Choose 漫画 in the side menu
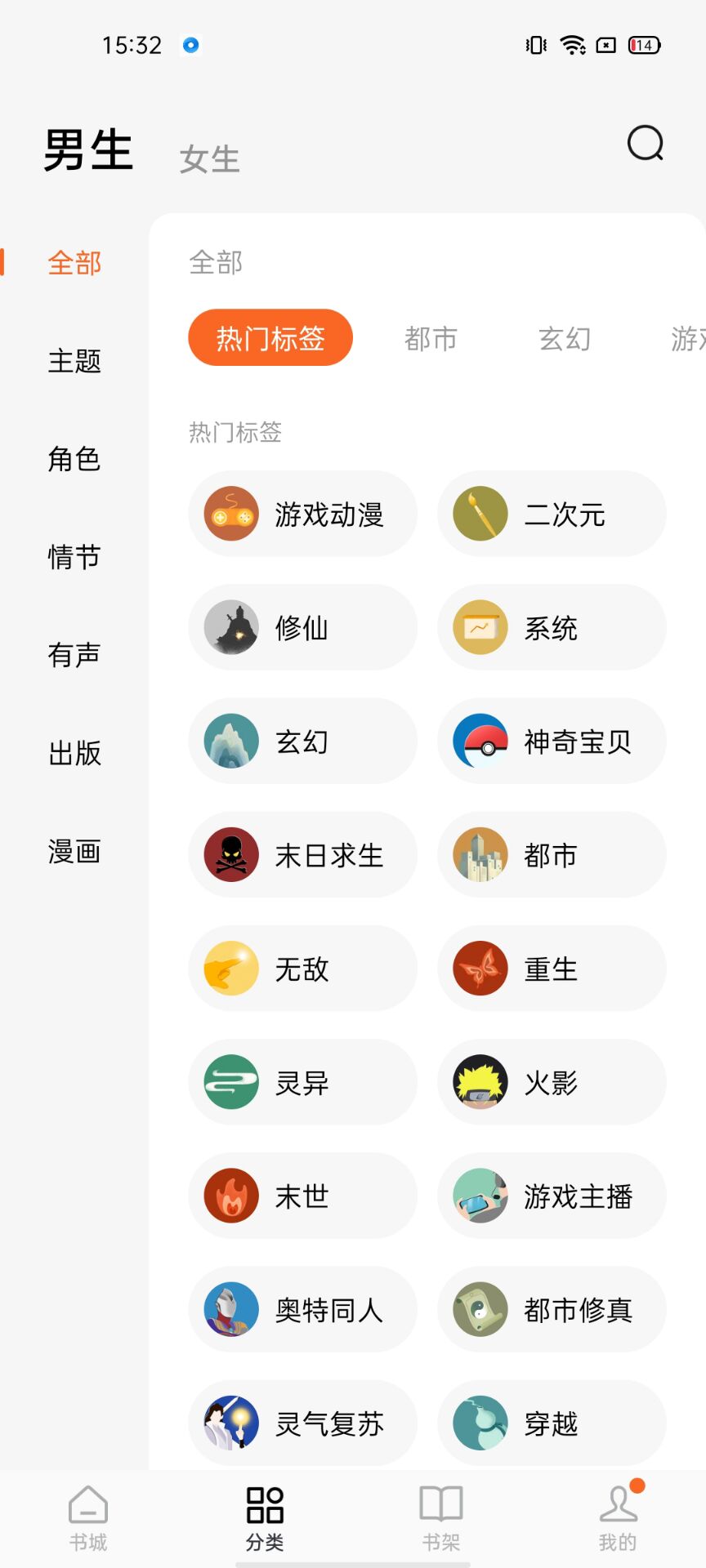 coord(74,851)
